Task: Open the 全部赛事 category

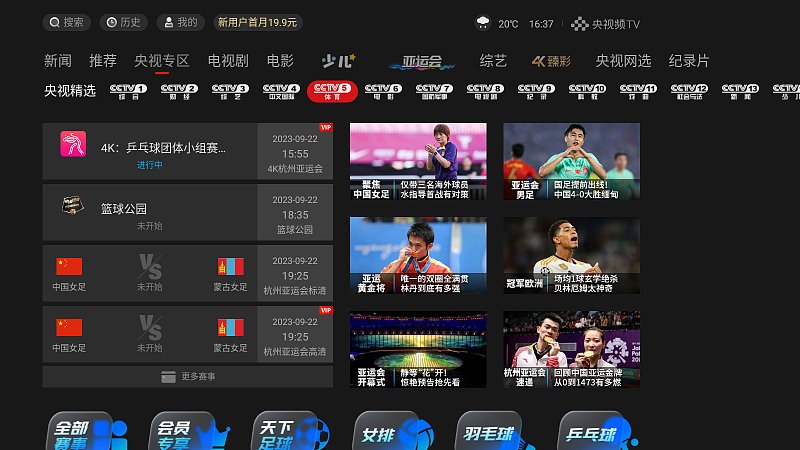Action: [x=86, y=431]
